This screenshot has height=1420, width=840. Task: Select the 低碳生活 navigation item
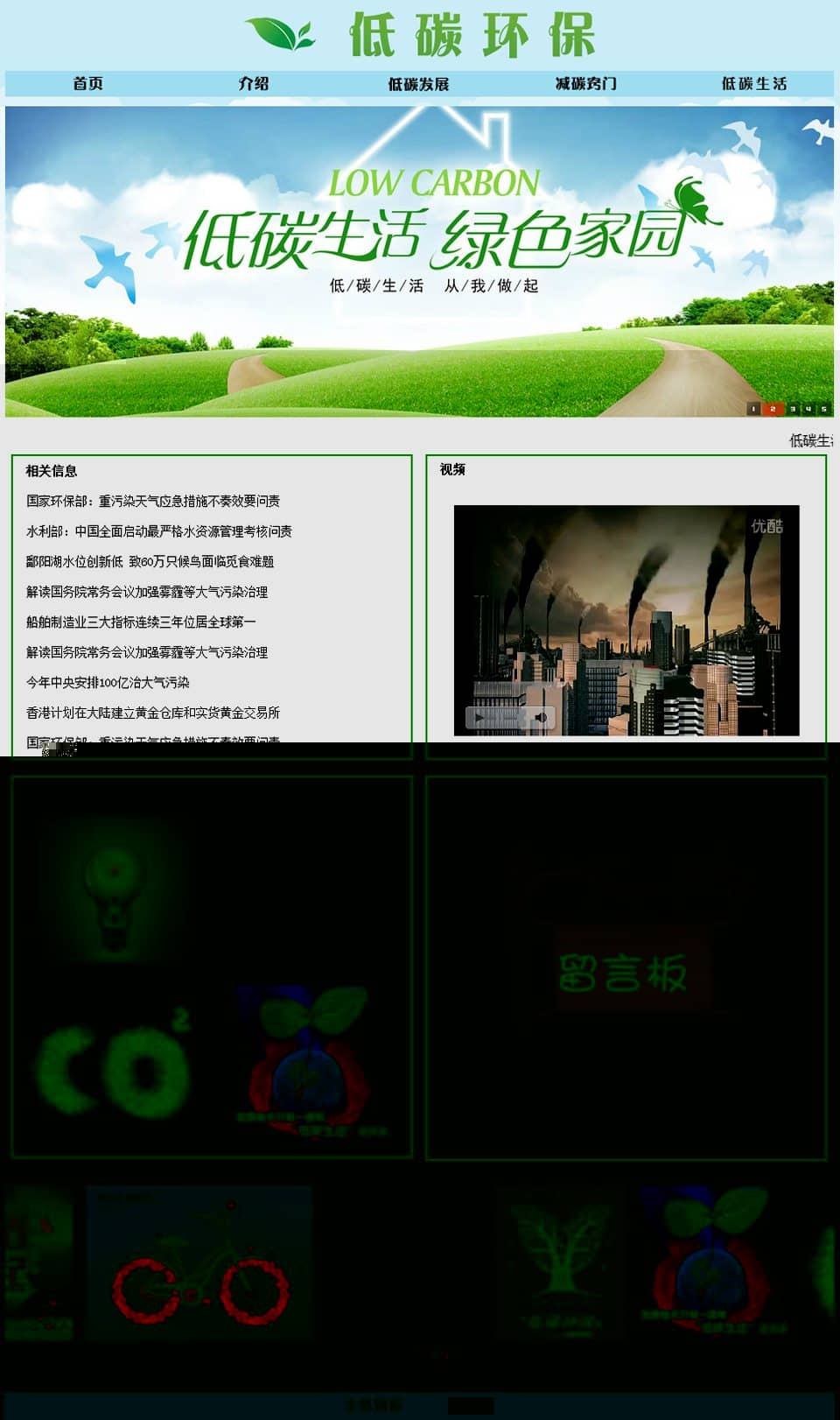point(753,84)
